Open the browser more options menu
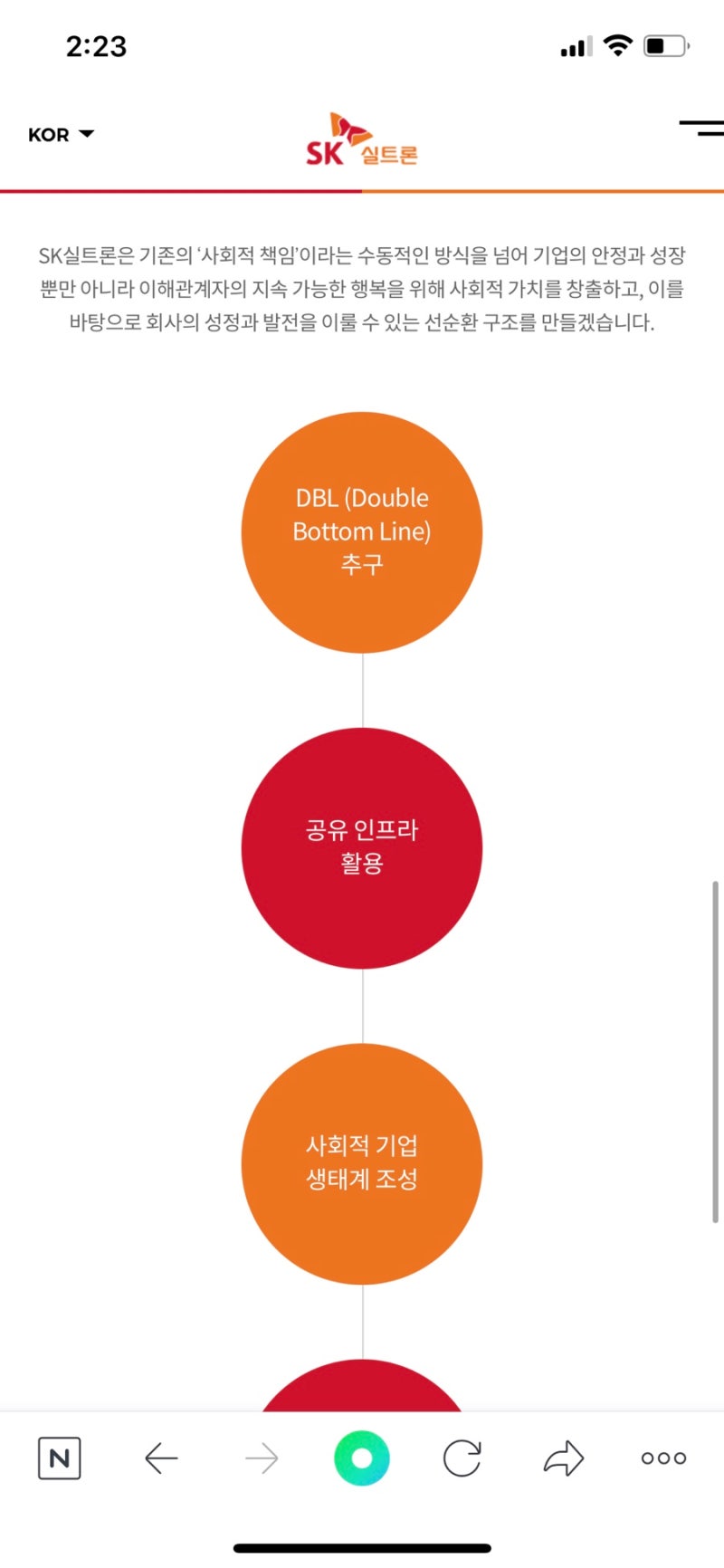The image size is (724, 1568). click(x=663, y=1458)
